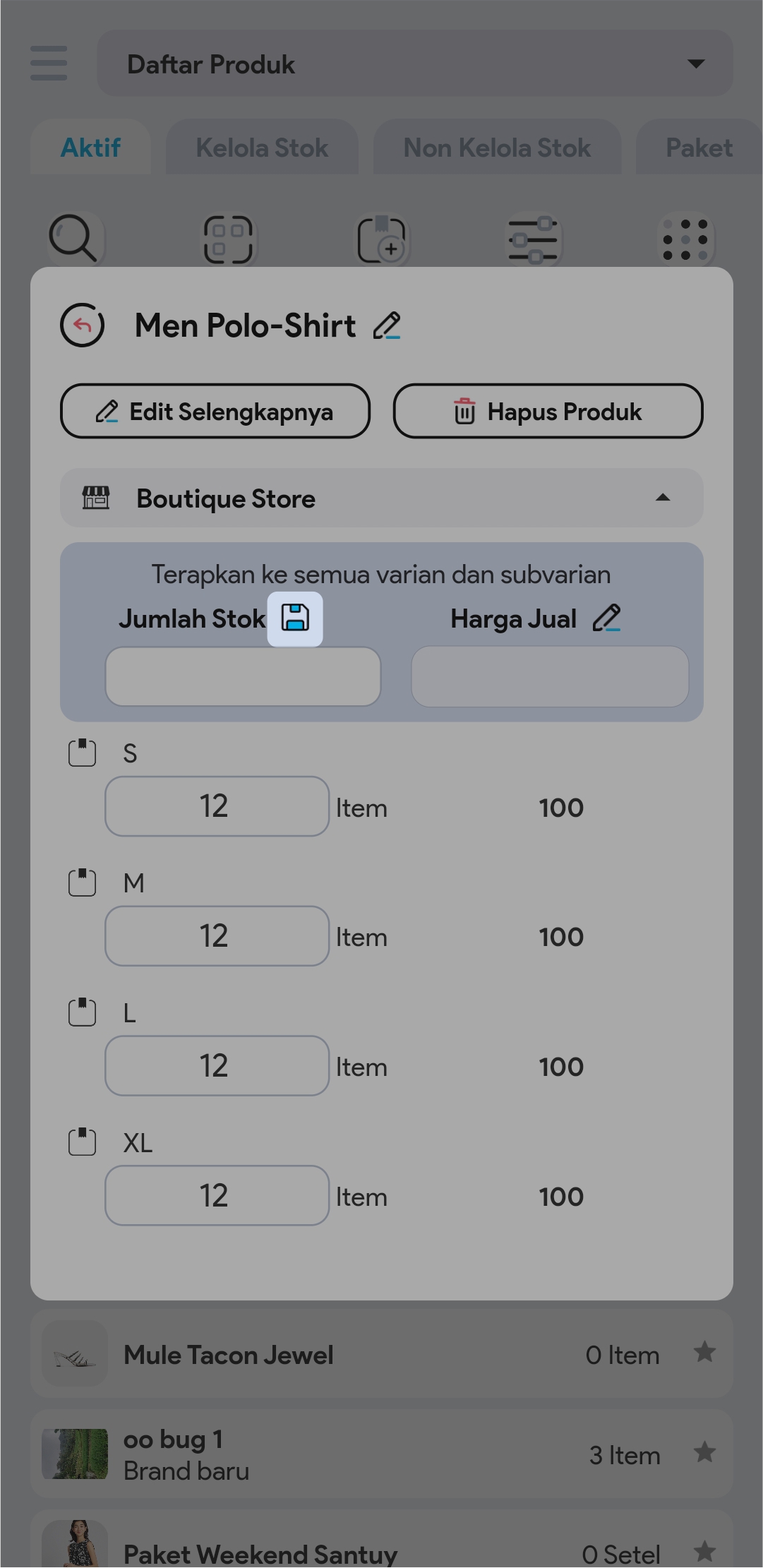Tap the save icon next to Jumlah Stok
This screenshot has height=1568, width=763.
[x=295, y=618]
